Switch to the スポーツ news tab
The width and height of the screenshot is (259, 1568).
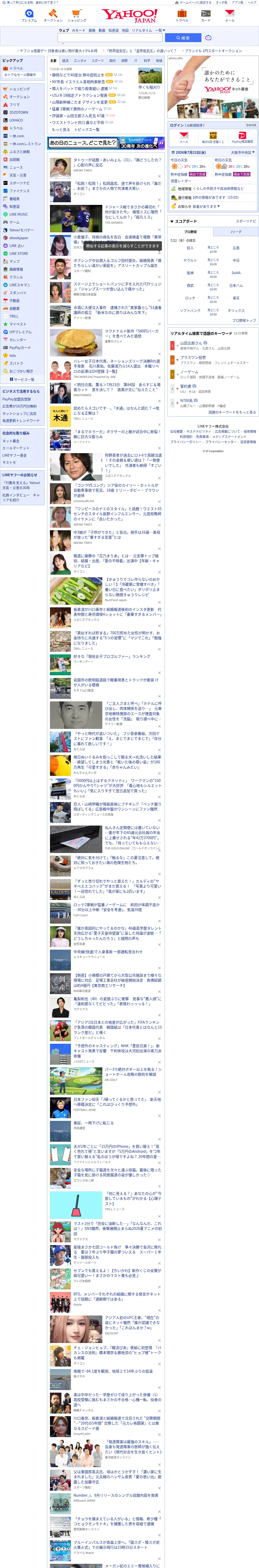[98, 61]
